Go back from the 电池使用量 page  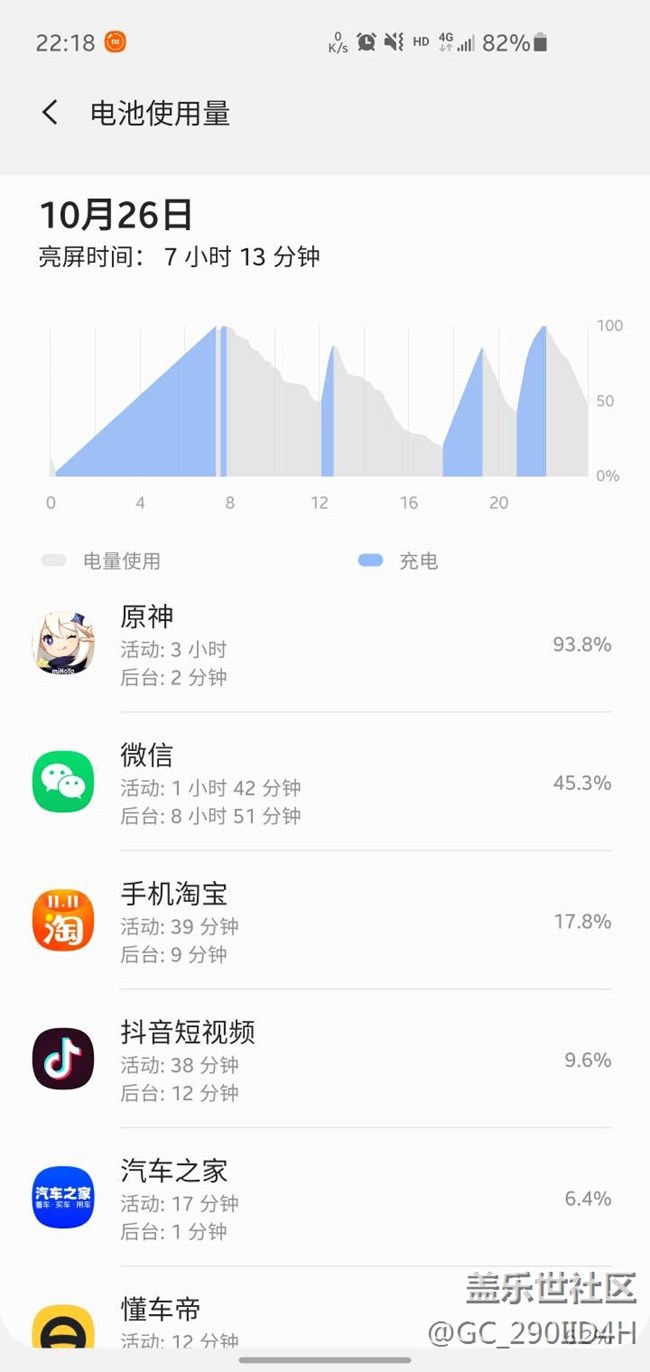[50, 113]
